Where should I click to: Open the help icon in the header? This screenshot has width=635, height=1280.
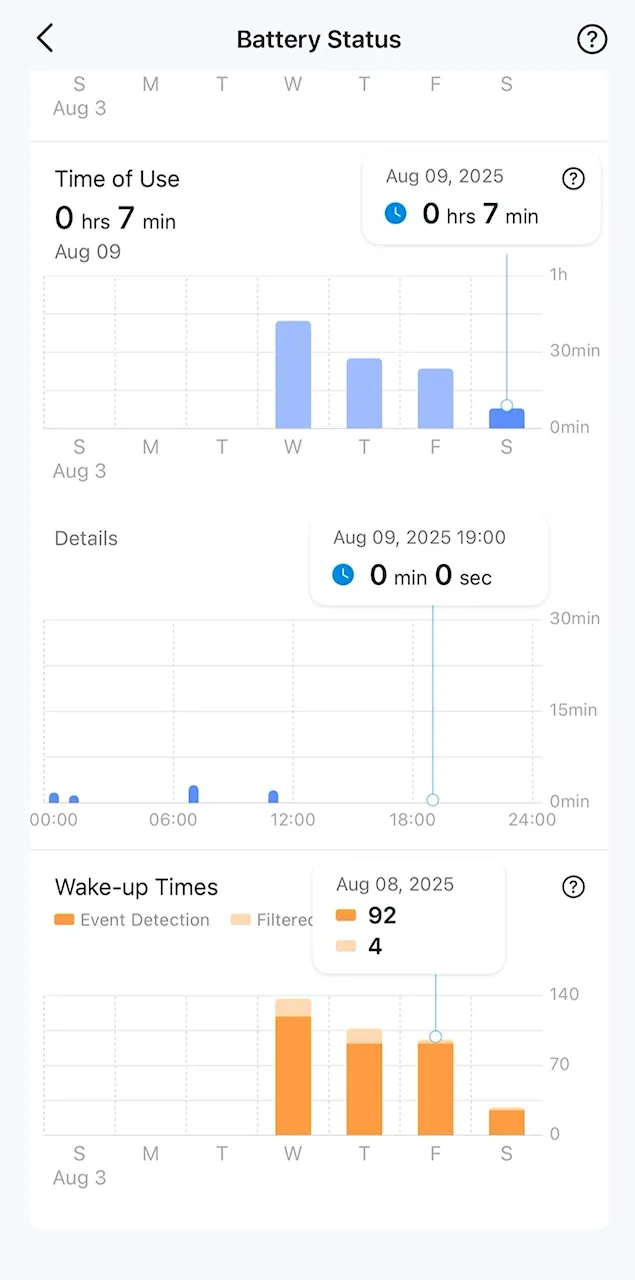(592, 39)
